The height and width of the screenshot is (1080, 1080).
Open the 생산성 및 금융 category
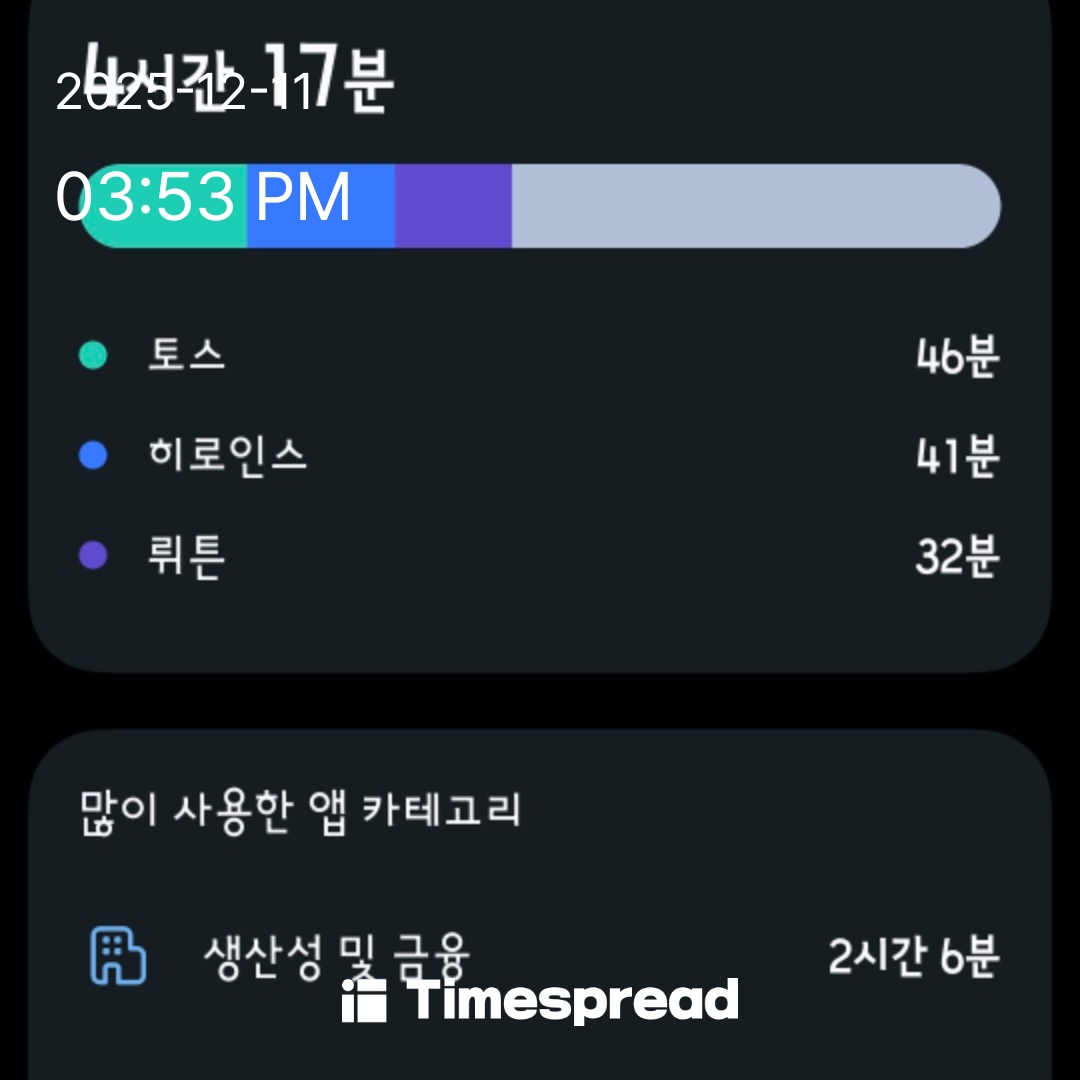tap(539, 956)
